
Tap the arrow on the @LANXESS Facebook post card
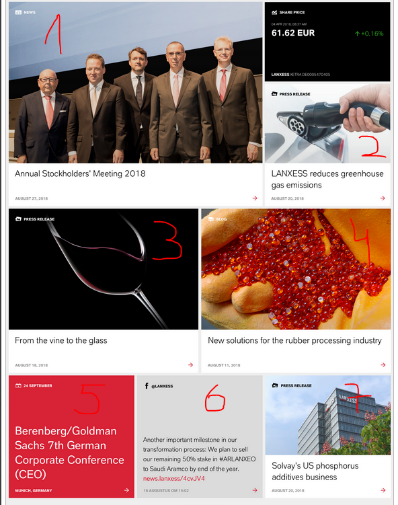[255, 490]
